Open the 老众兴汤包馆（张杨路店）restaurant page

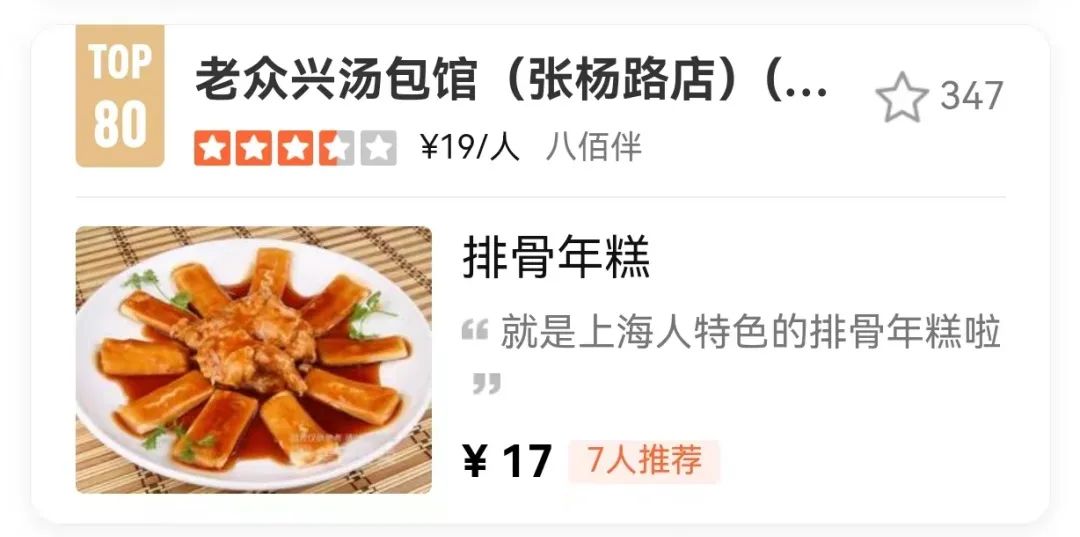[x=510, y=80]
